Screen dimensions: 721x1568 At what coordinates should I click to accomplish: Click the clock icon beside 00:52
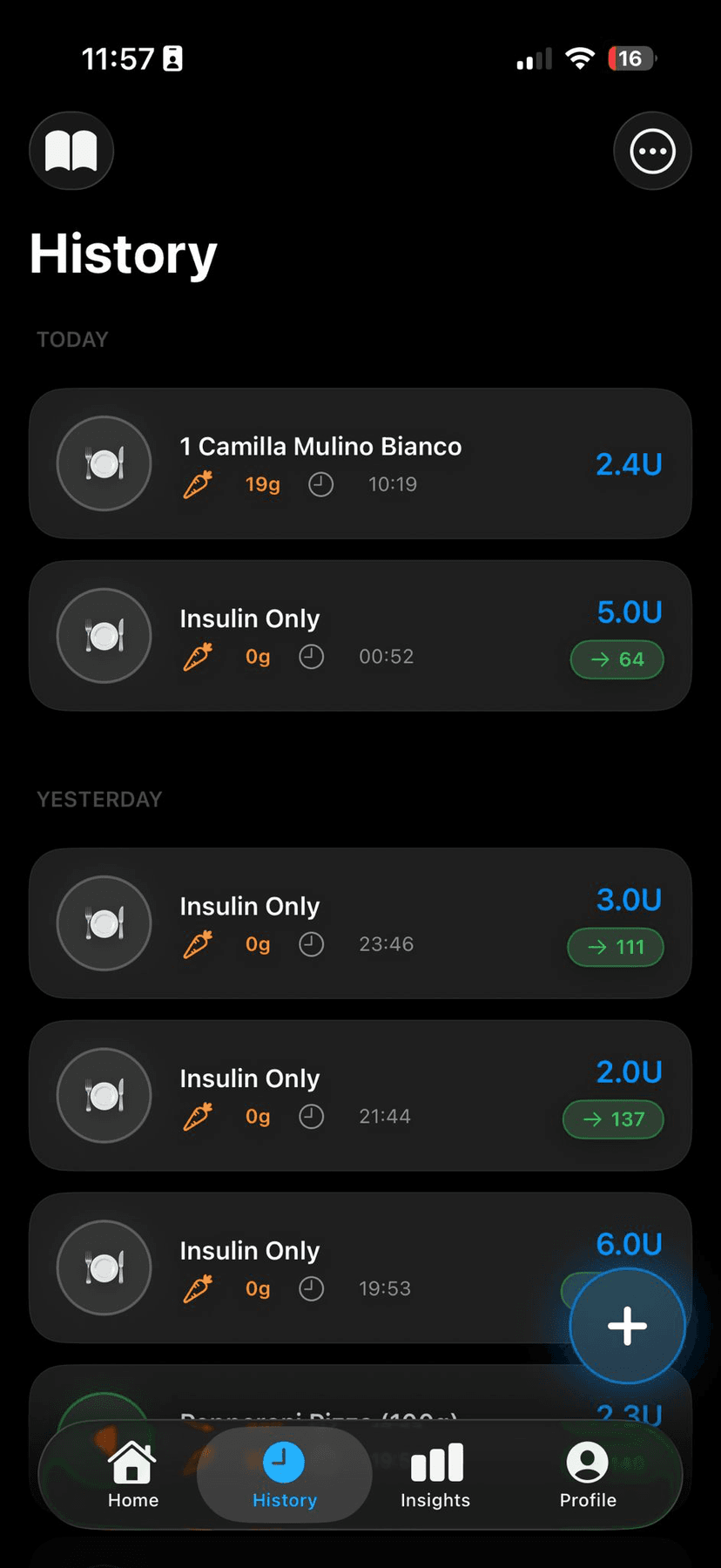click(x=311, y=656)
